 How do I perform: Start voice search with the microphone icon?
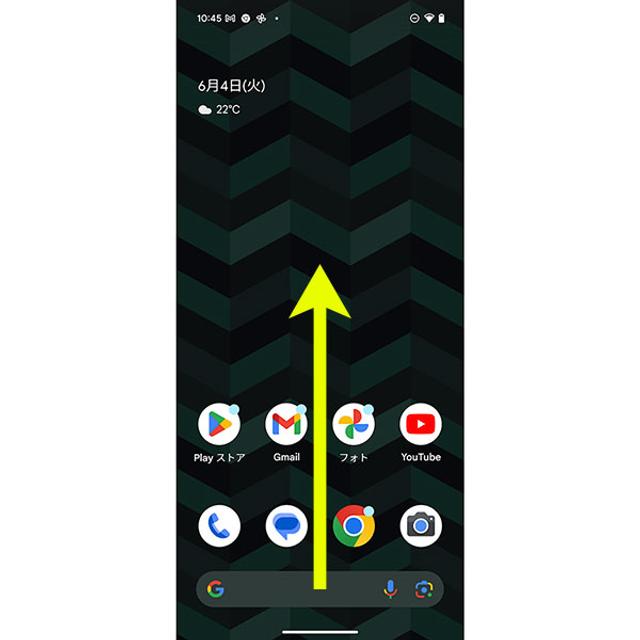click(390, 589)
